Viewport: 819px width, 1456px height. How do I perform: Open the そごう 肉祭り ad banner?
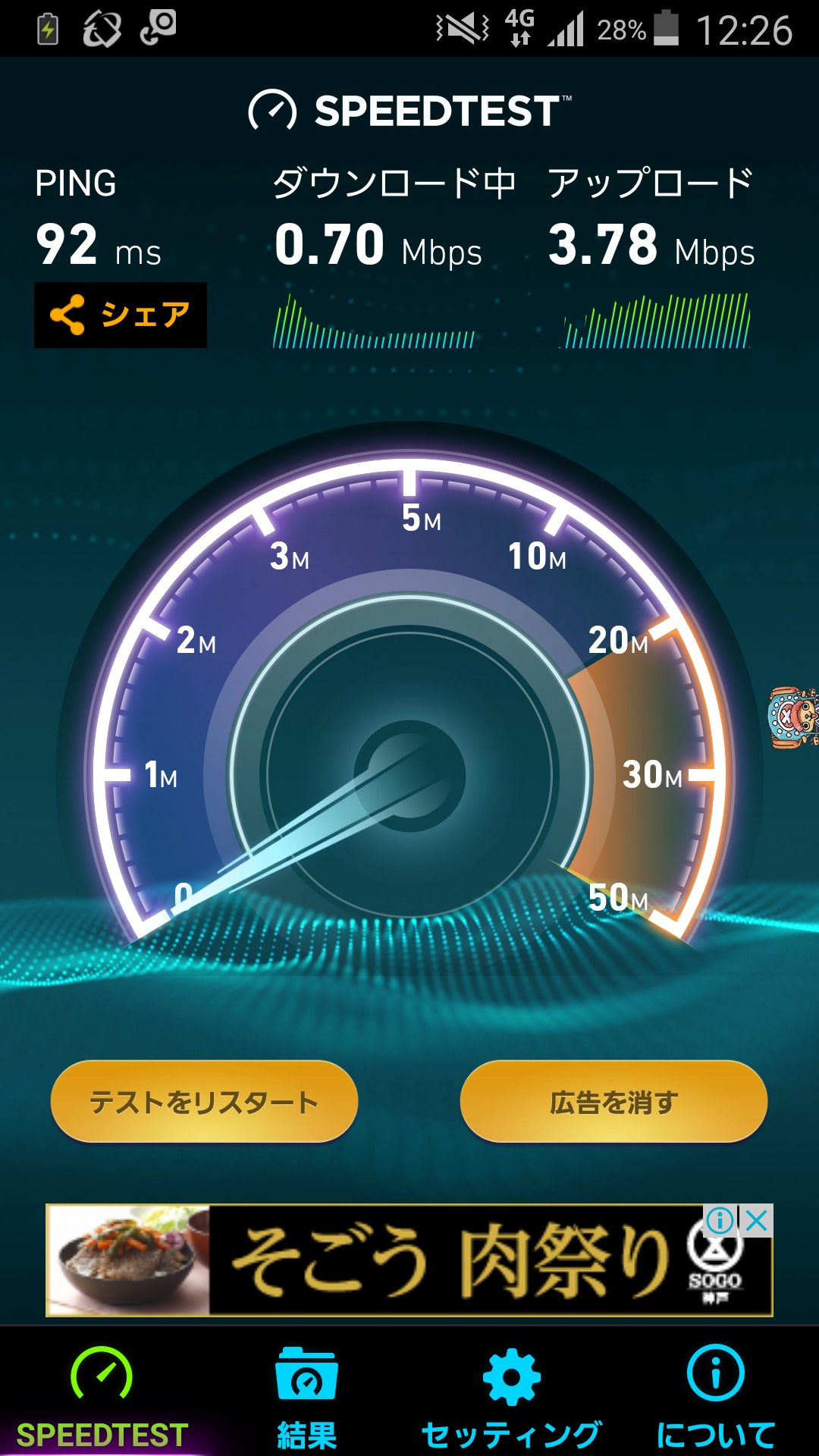pos(409,1260)
